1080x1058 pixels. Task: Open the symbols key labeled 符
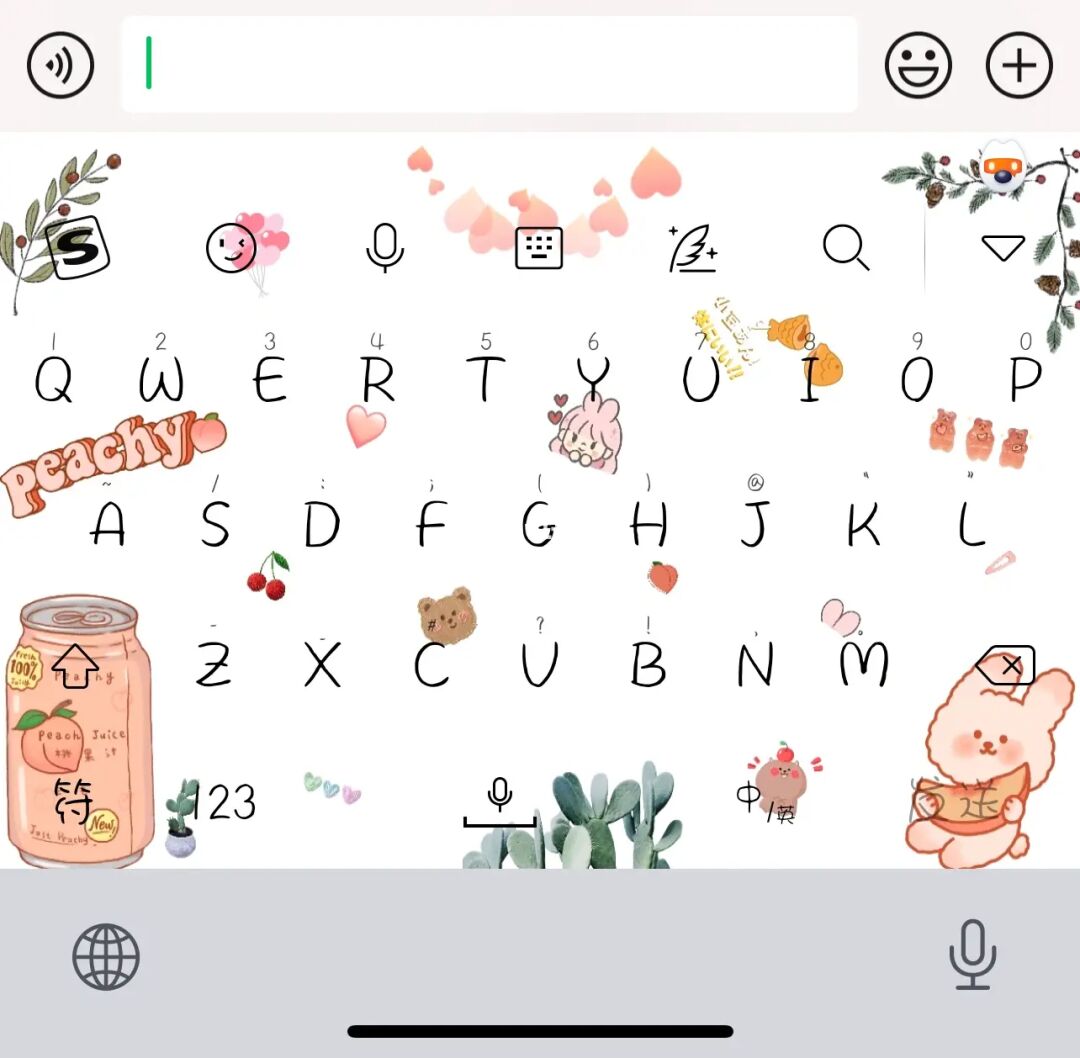74,801
